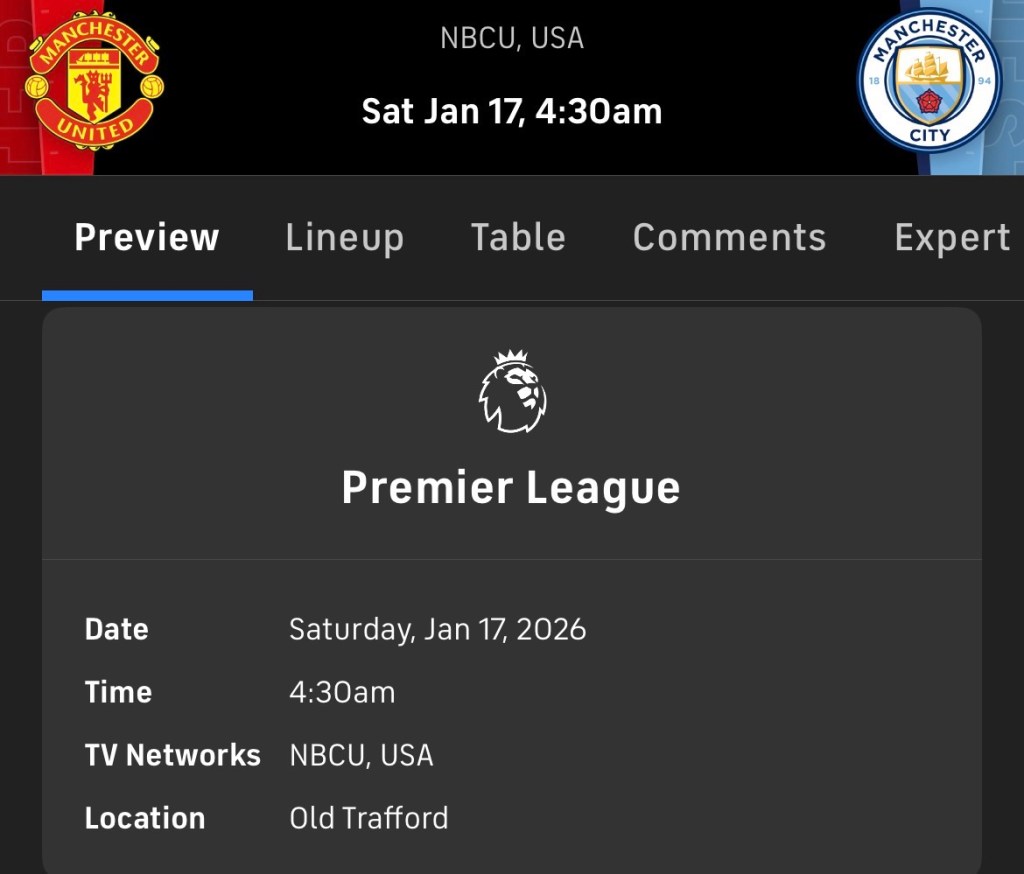Open the Table tab
The image size is (1024, 874).
pos(518,238)
